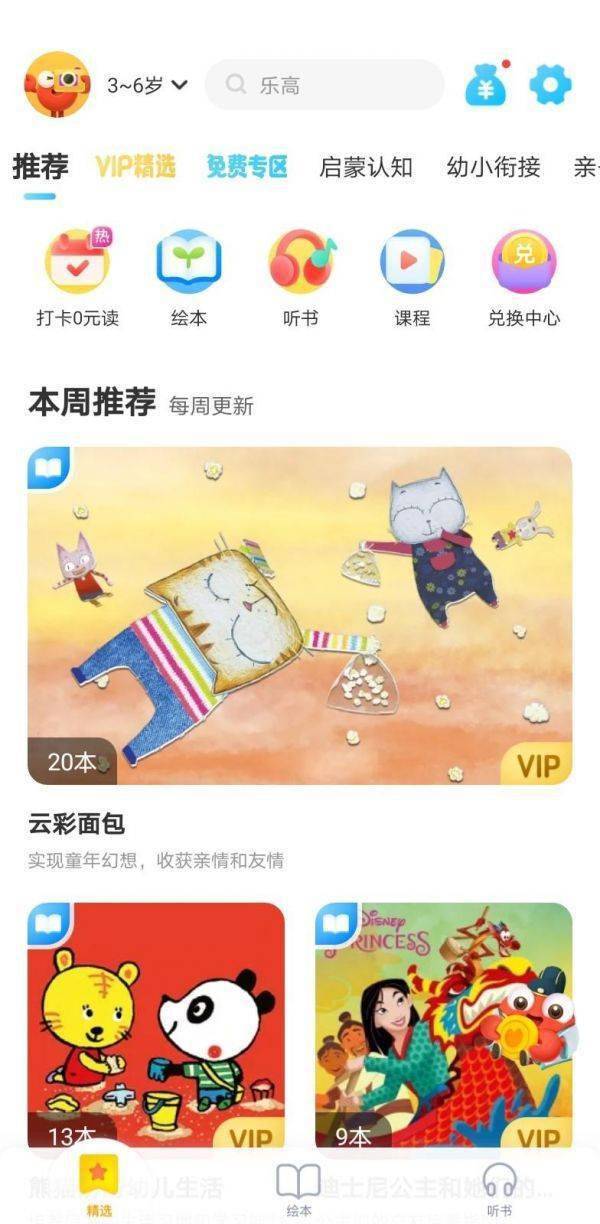Switch to 绘本 in bottom navigation
The image size is (600, 1224).
click(299, 1190)
